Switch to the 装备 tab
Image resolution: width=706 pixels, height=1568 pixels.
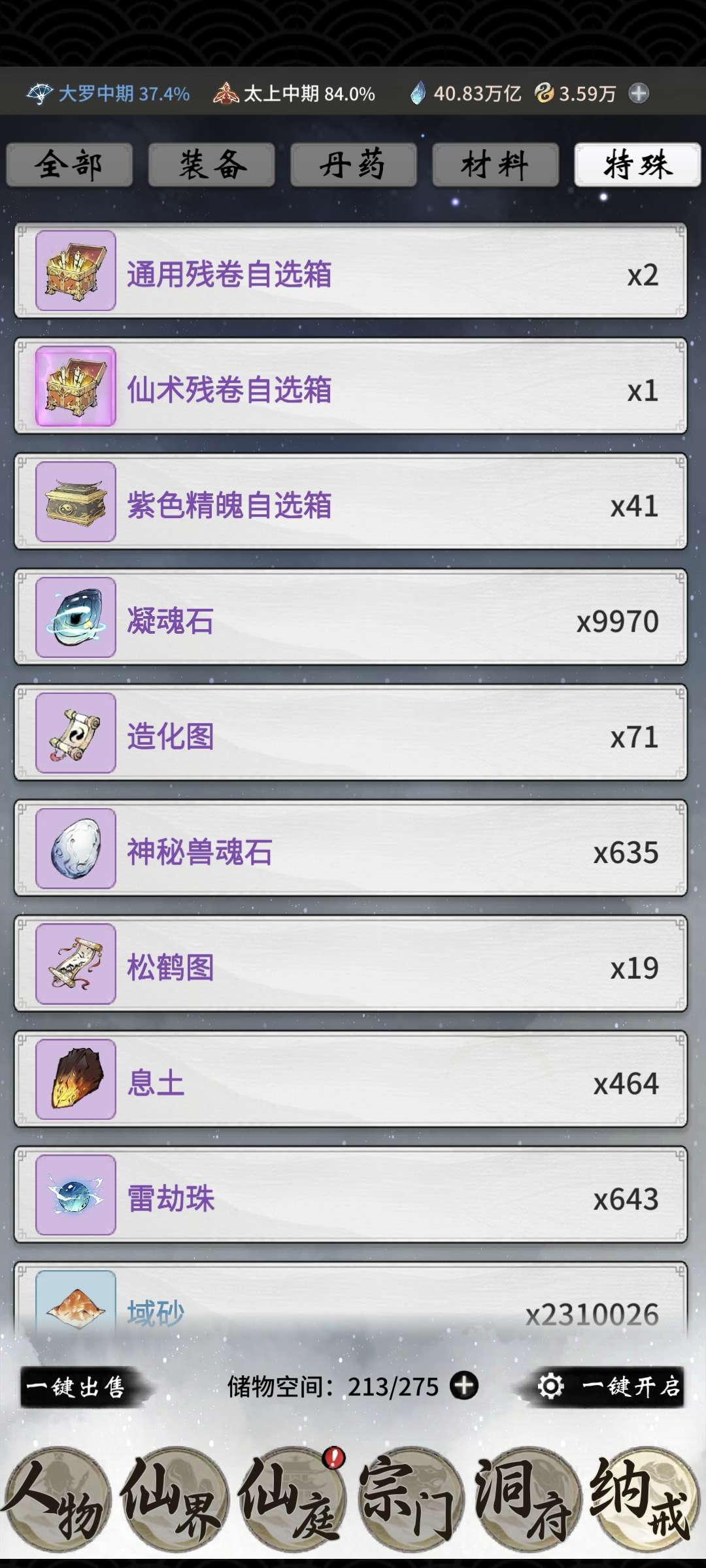click(x=212, y=165)
